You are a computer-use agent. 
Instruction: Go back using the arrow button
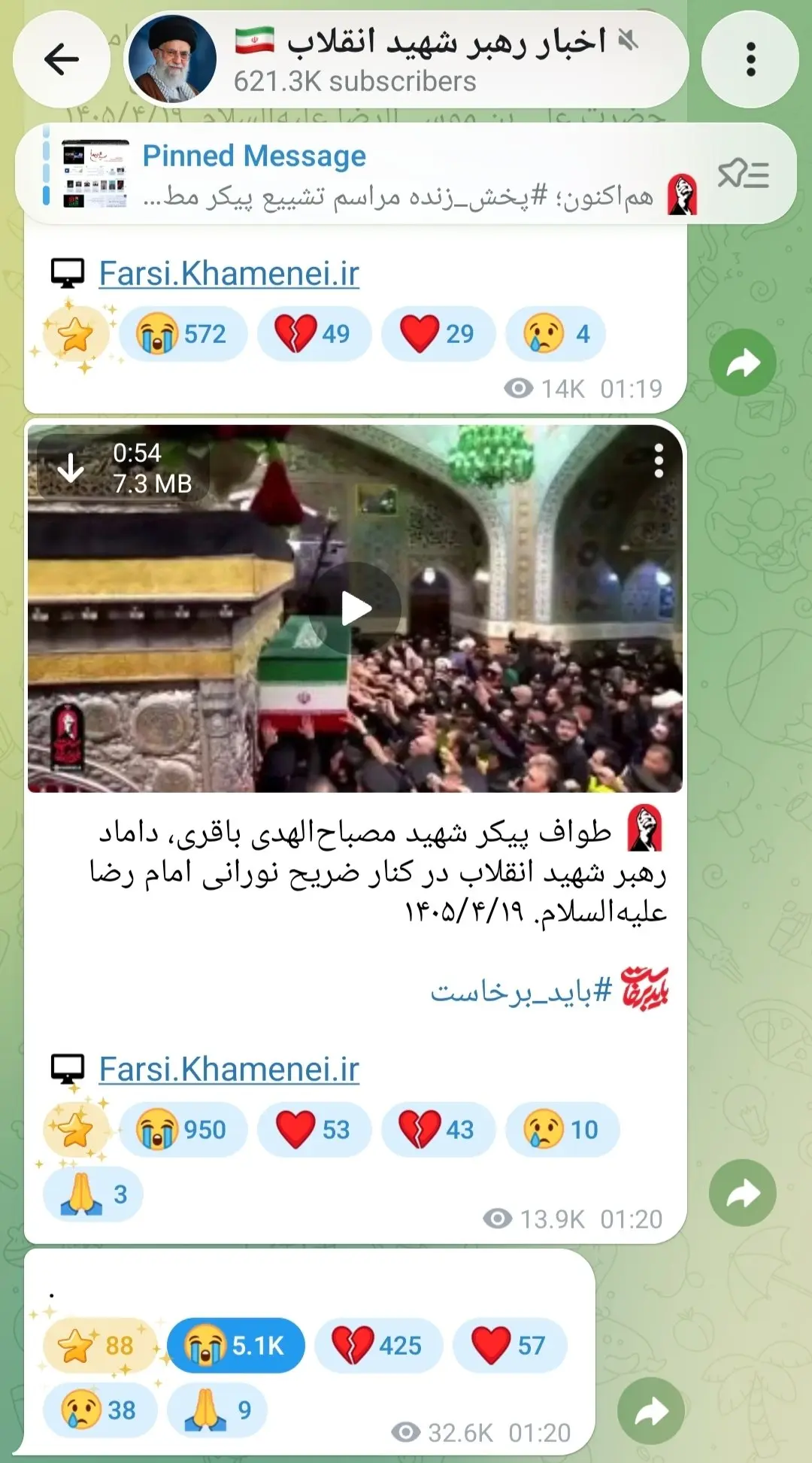click(62, 59)
